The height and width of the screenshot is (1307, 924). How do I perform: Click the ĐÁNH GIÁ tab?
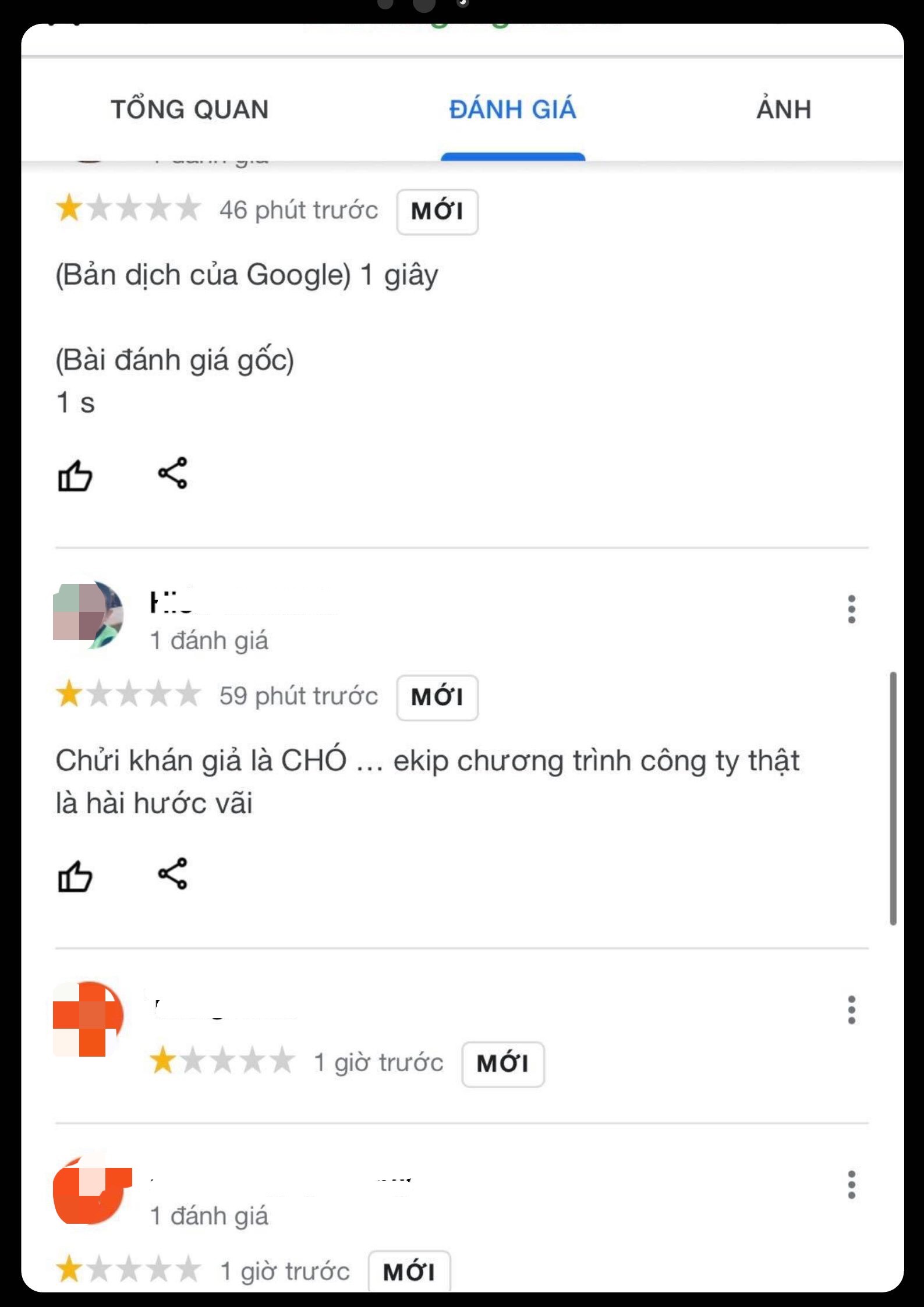[511, 108]
